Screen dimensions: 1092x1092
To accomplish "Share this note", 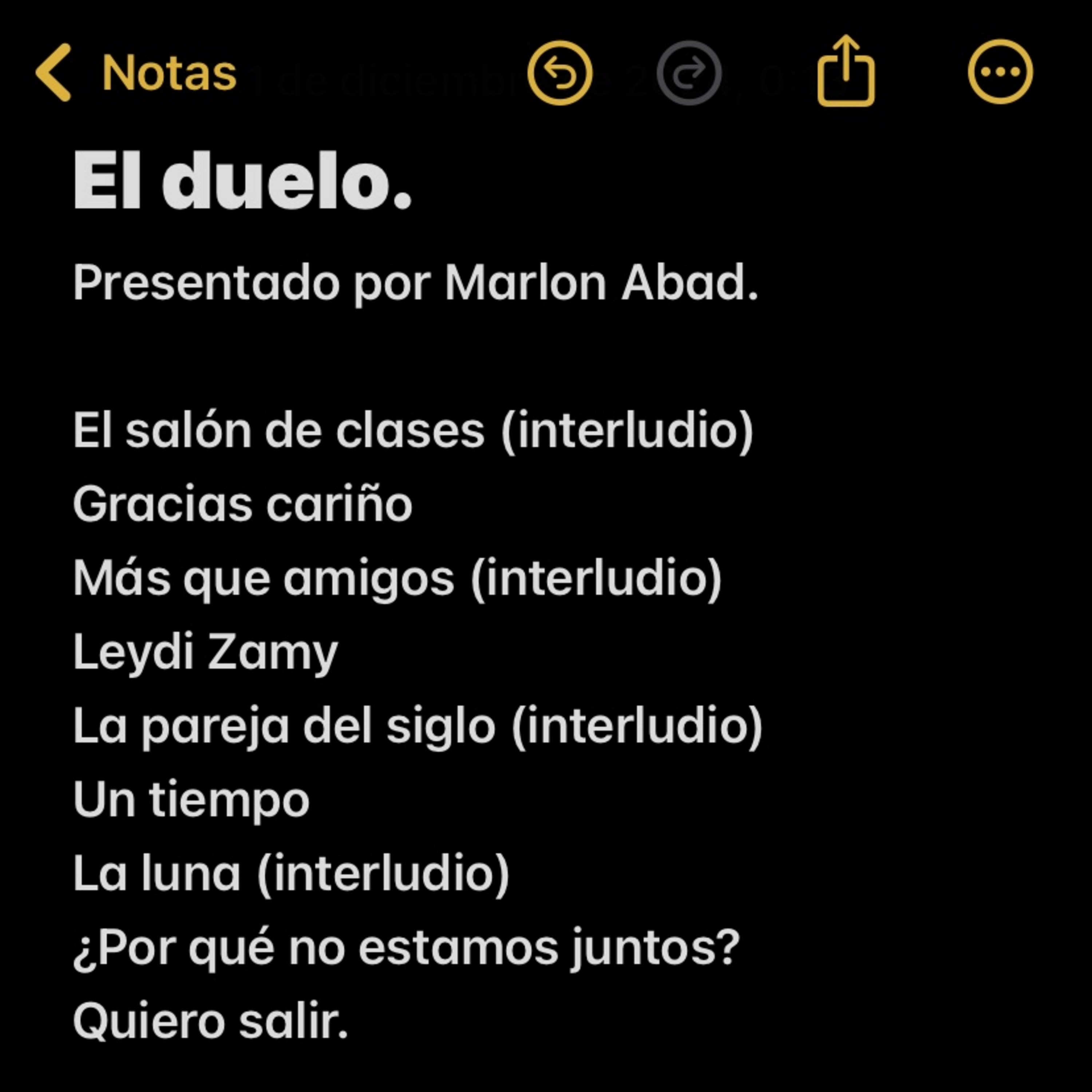I will pyautogui.click(x=846, y=72).
